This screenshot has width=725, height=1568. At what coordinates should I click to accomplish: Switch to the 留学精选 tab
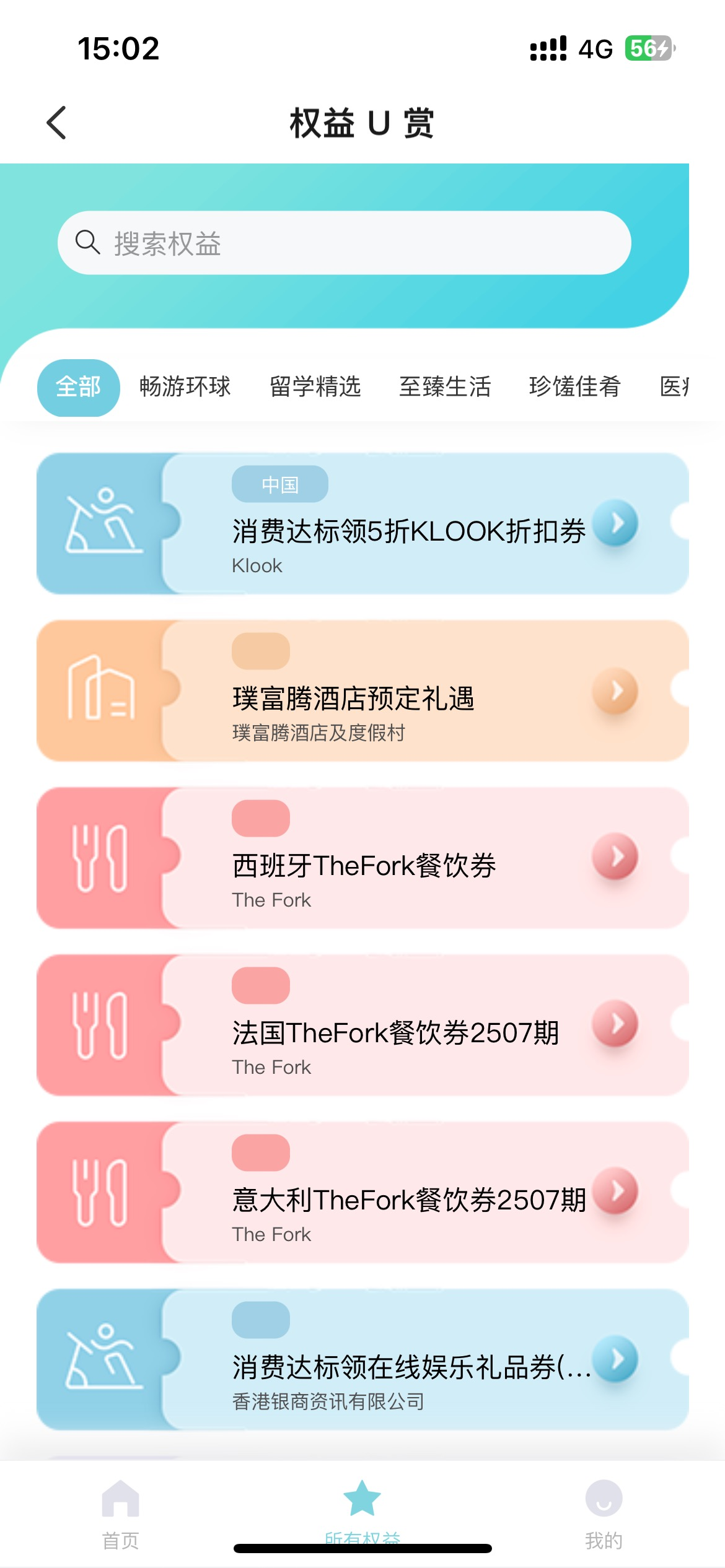(x=315, y=387)
